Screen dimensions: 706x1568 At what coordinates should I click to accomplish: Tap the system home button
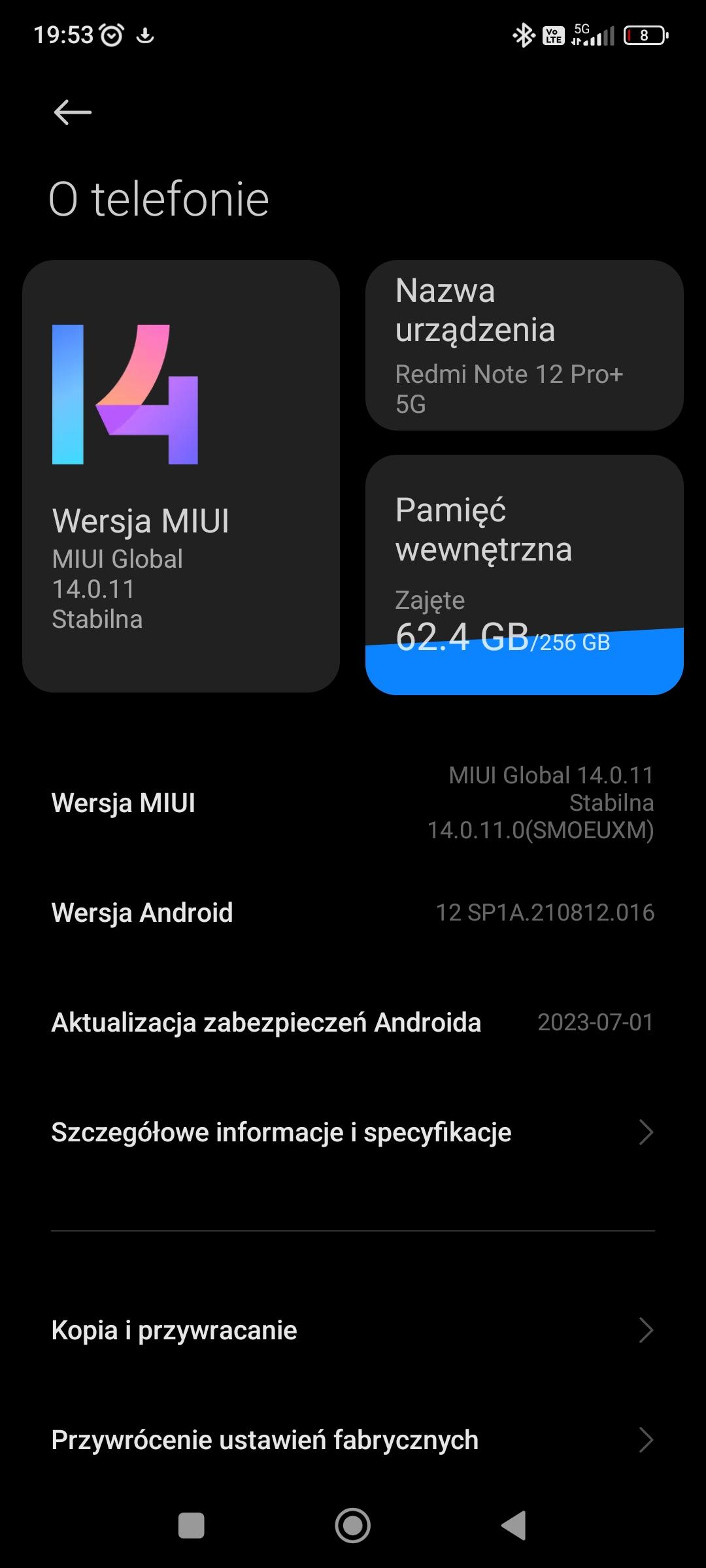tap(353, 1526)
